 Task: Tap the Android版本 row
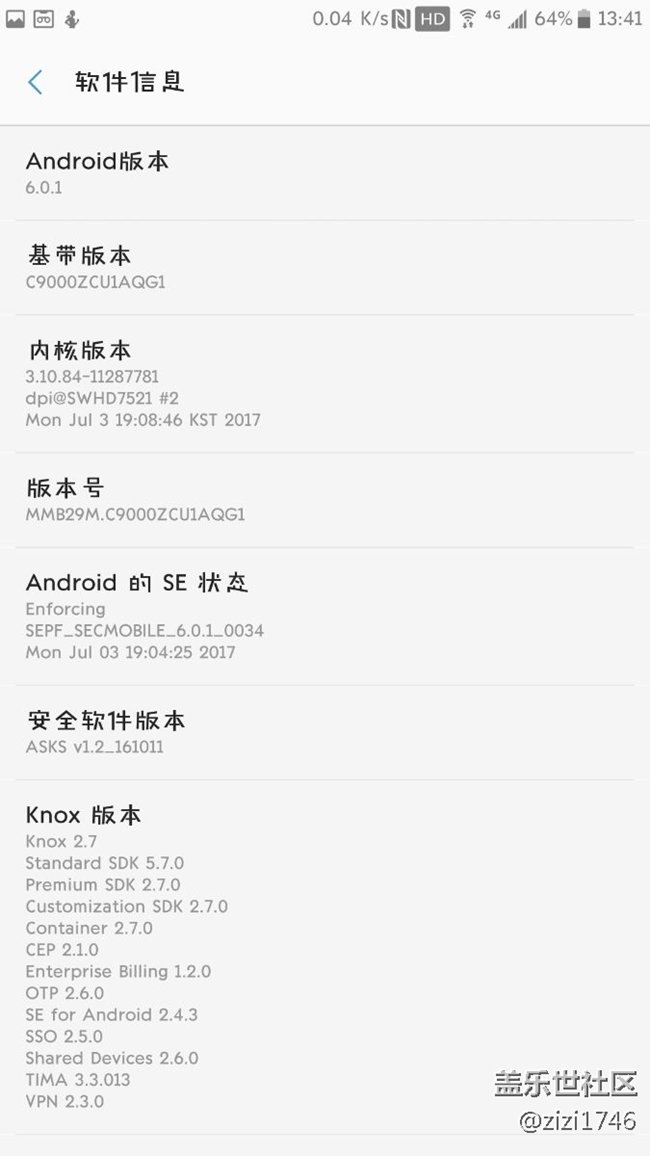click(x=325, y=173)
